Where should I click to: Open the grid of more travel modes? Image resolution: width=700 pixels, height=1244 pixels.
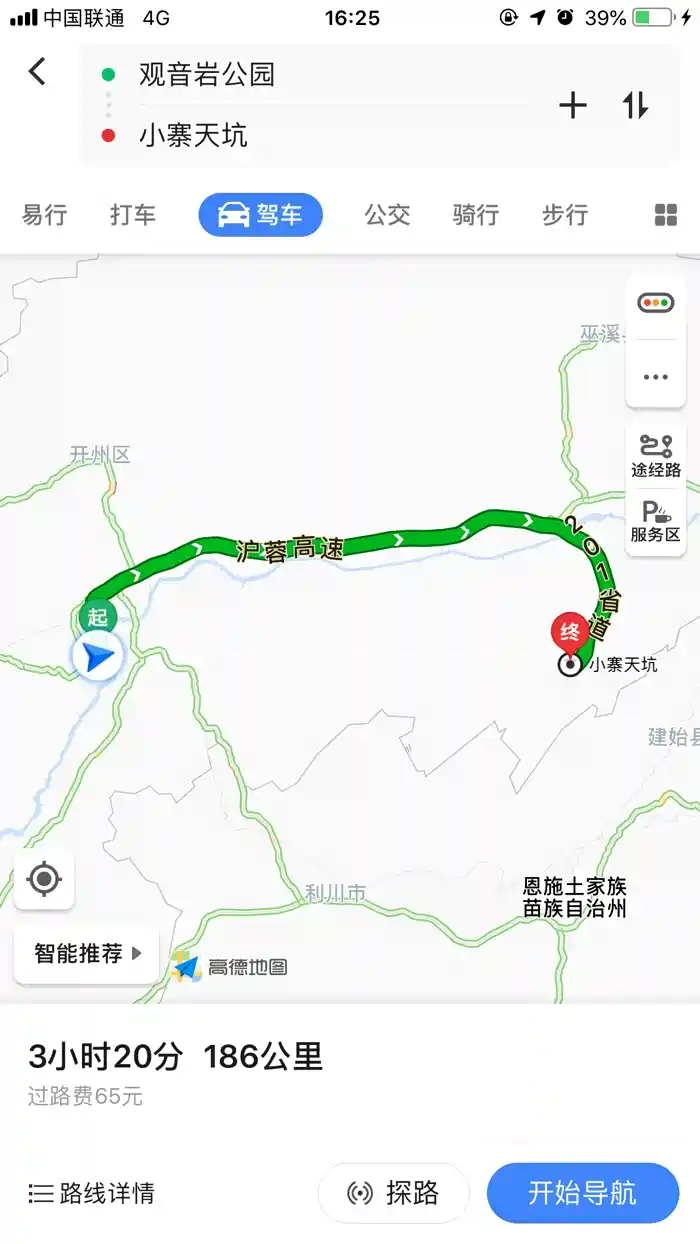click(666, 215)
